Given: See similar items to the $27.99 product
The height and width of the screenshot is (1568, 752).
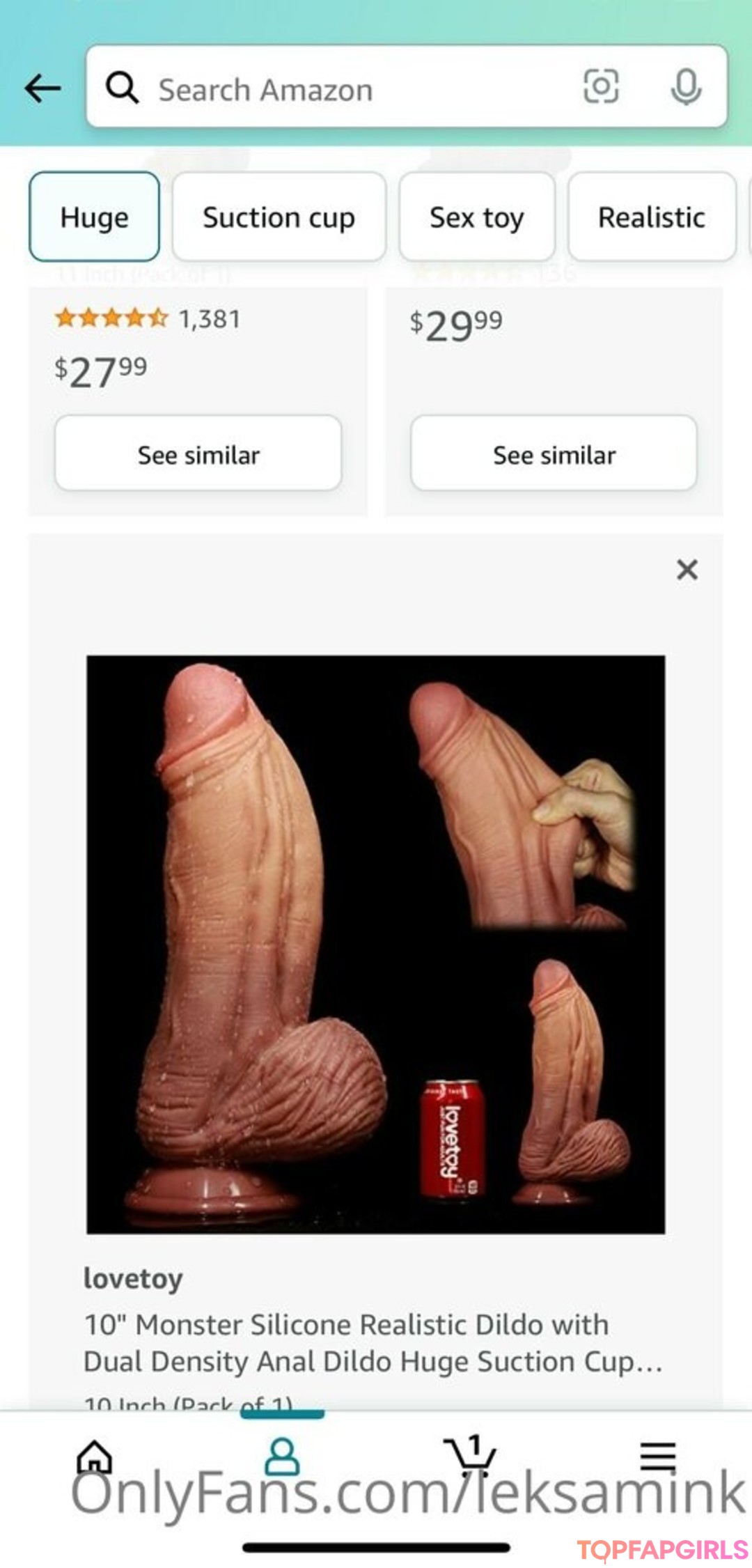Looking at the screenshot, I should click(x=198, y=454).
